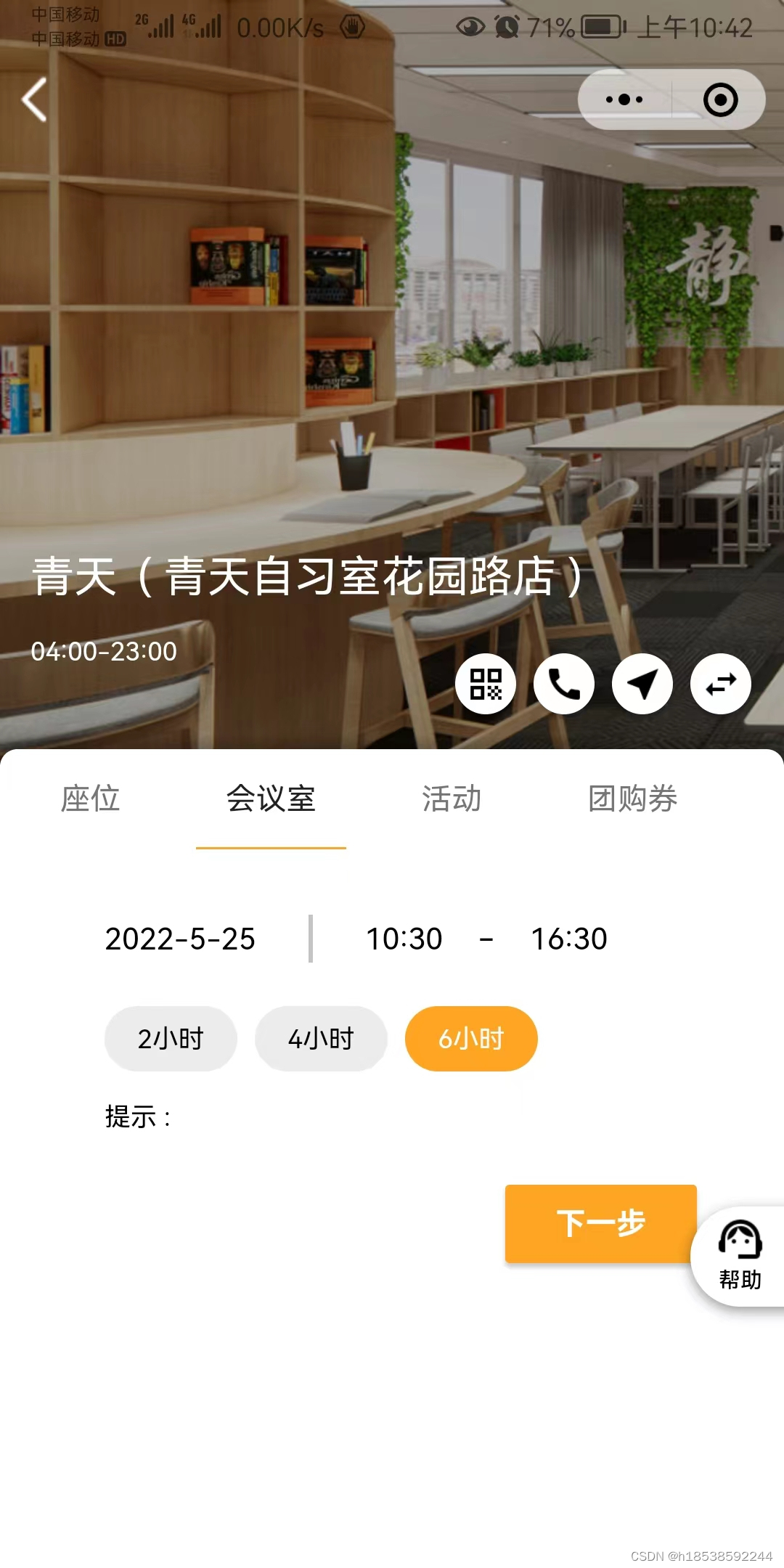Open navigation to the store location
This screenshot has width=784, height=1568.
[x=642, y=684]
